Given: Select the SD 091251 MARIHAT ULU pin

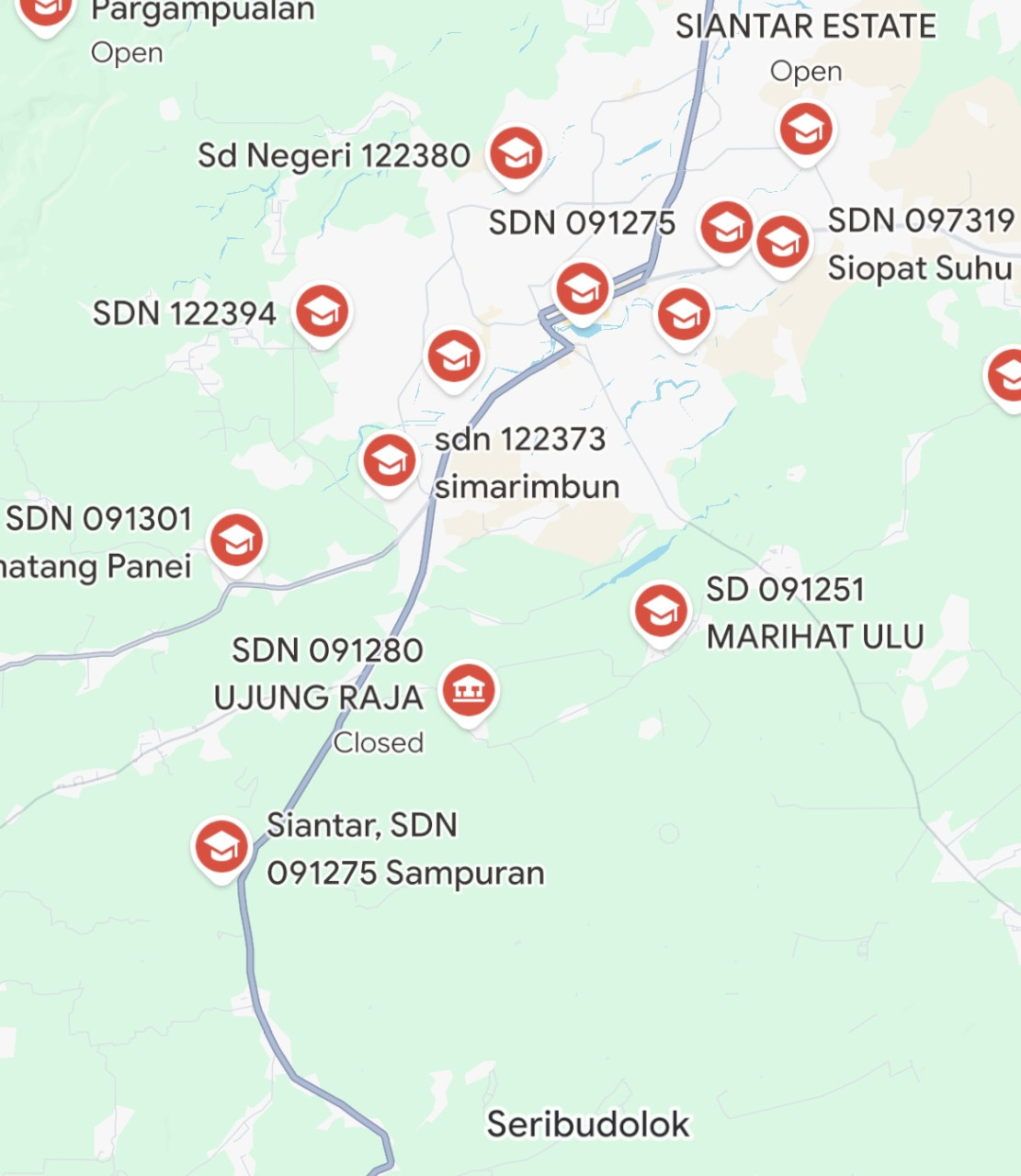Looking at the screenshot, I should (x=661, y=611).
